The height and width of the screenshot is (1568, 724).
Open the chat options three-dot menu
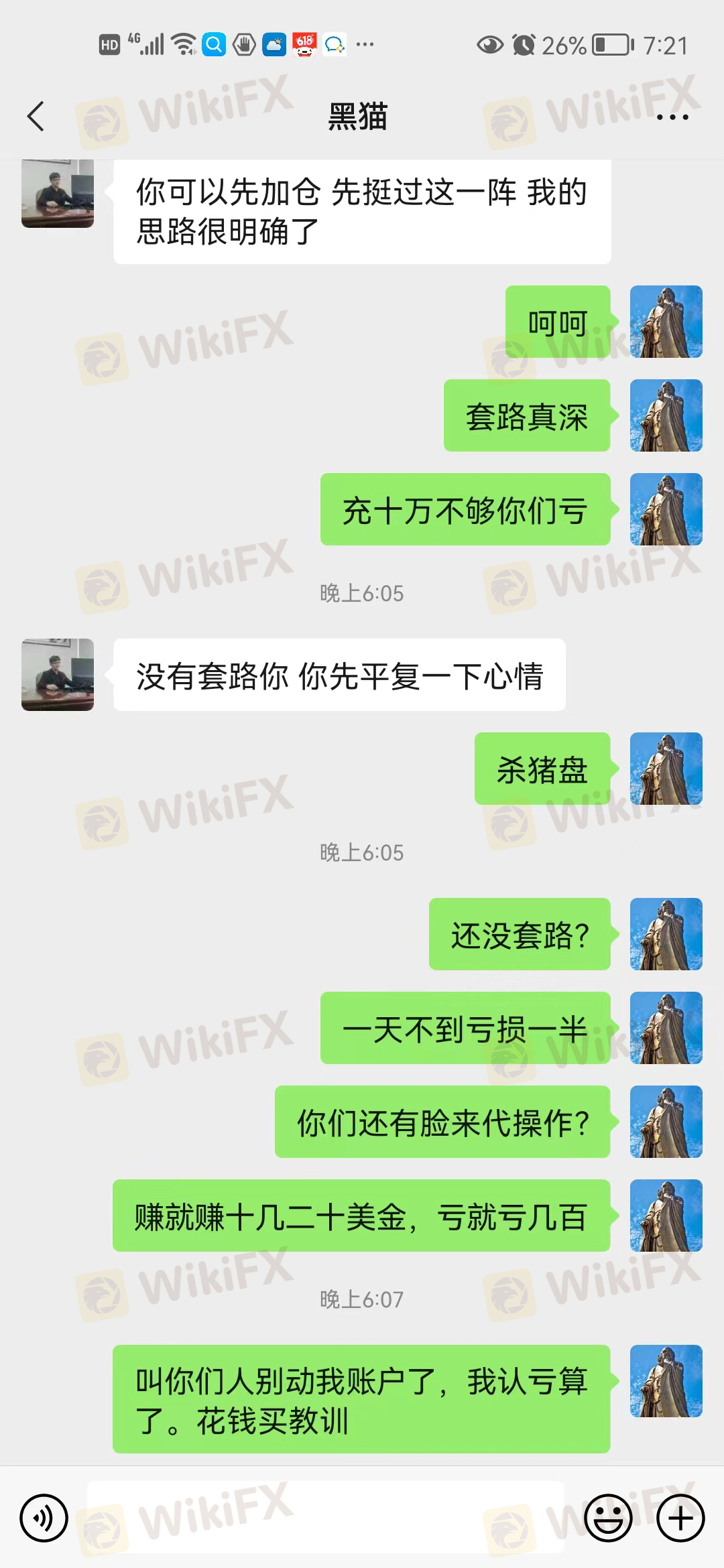point(672,117)
